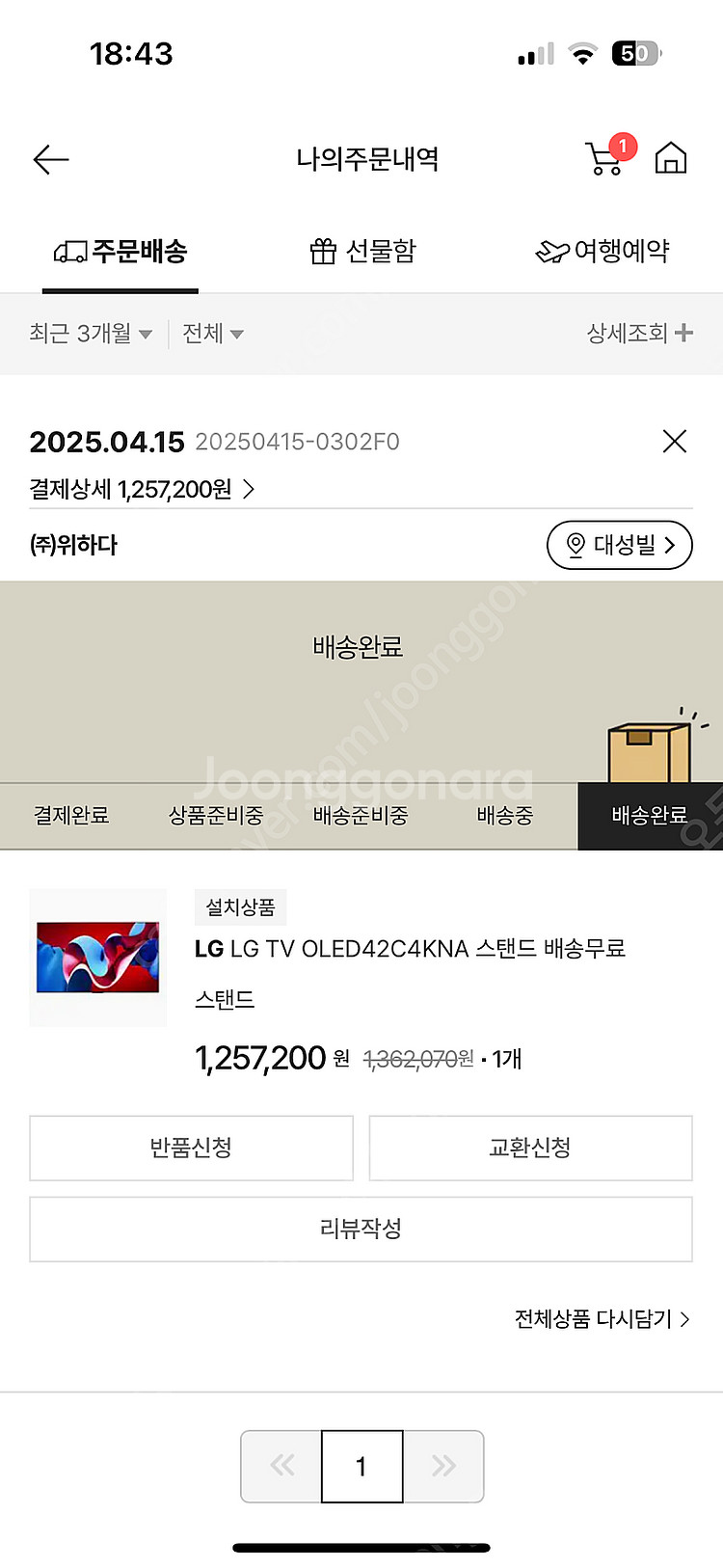Open the 최근 3개월 period dropdown
The width and height of the screenshot is (723, 1568).
coord(91,334)
